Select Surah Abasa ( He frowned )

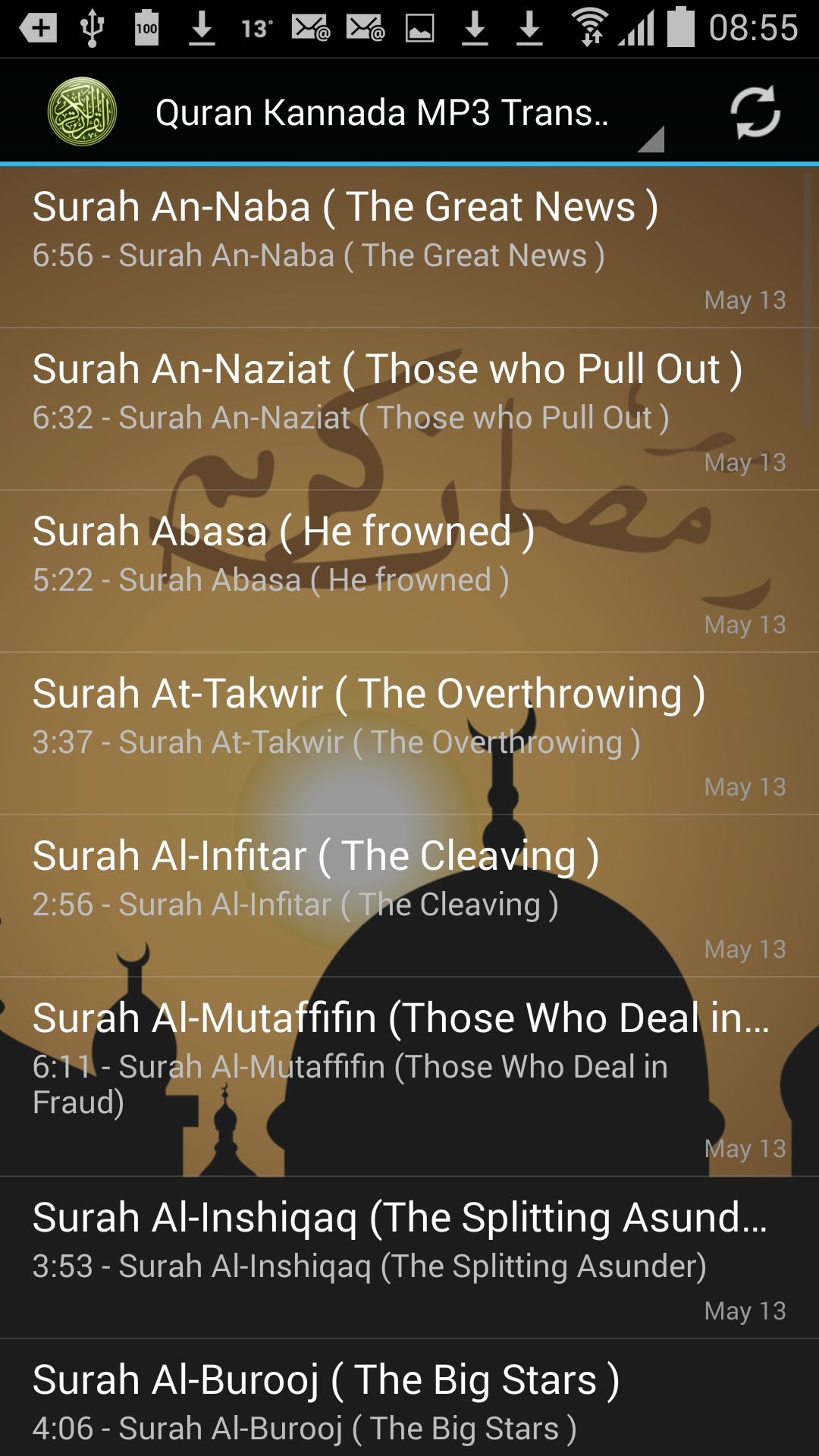(x=409, y=571)
